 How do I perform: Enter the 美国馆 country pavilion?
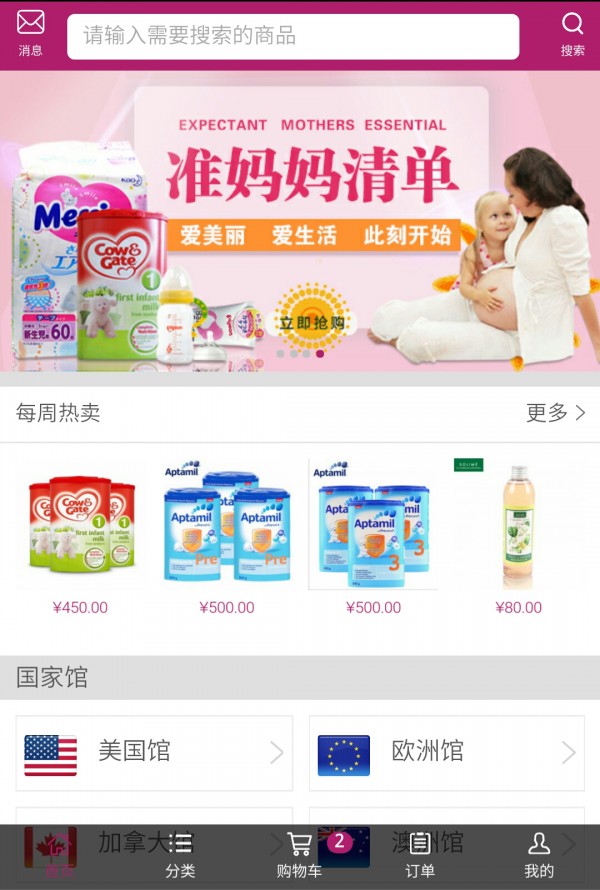pyautogui.click(x=154, y=753)
